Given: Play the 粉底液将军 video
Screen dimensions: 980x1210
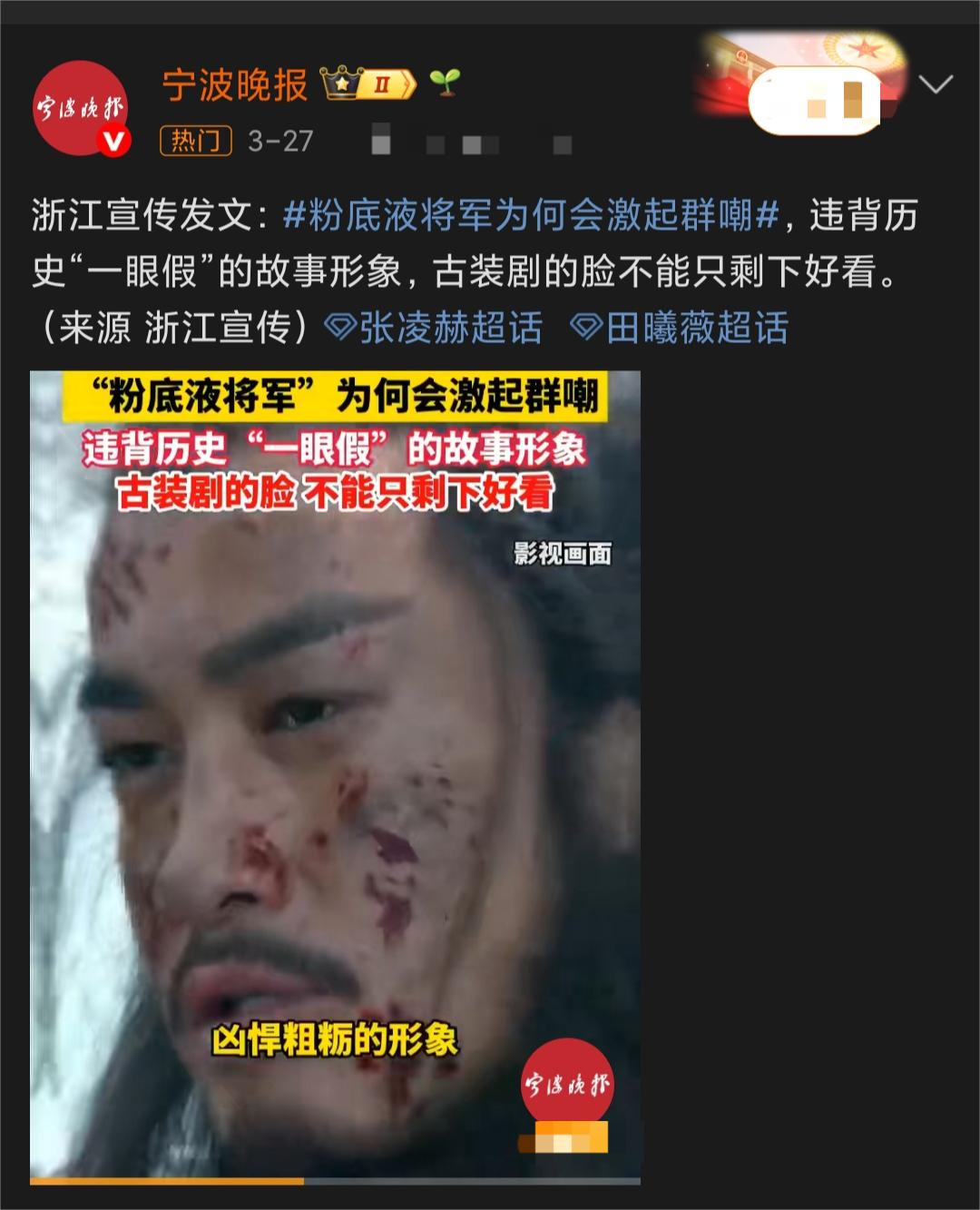Looking at the screenshot, I should tap(335, 772).
